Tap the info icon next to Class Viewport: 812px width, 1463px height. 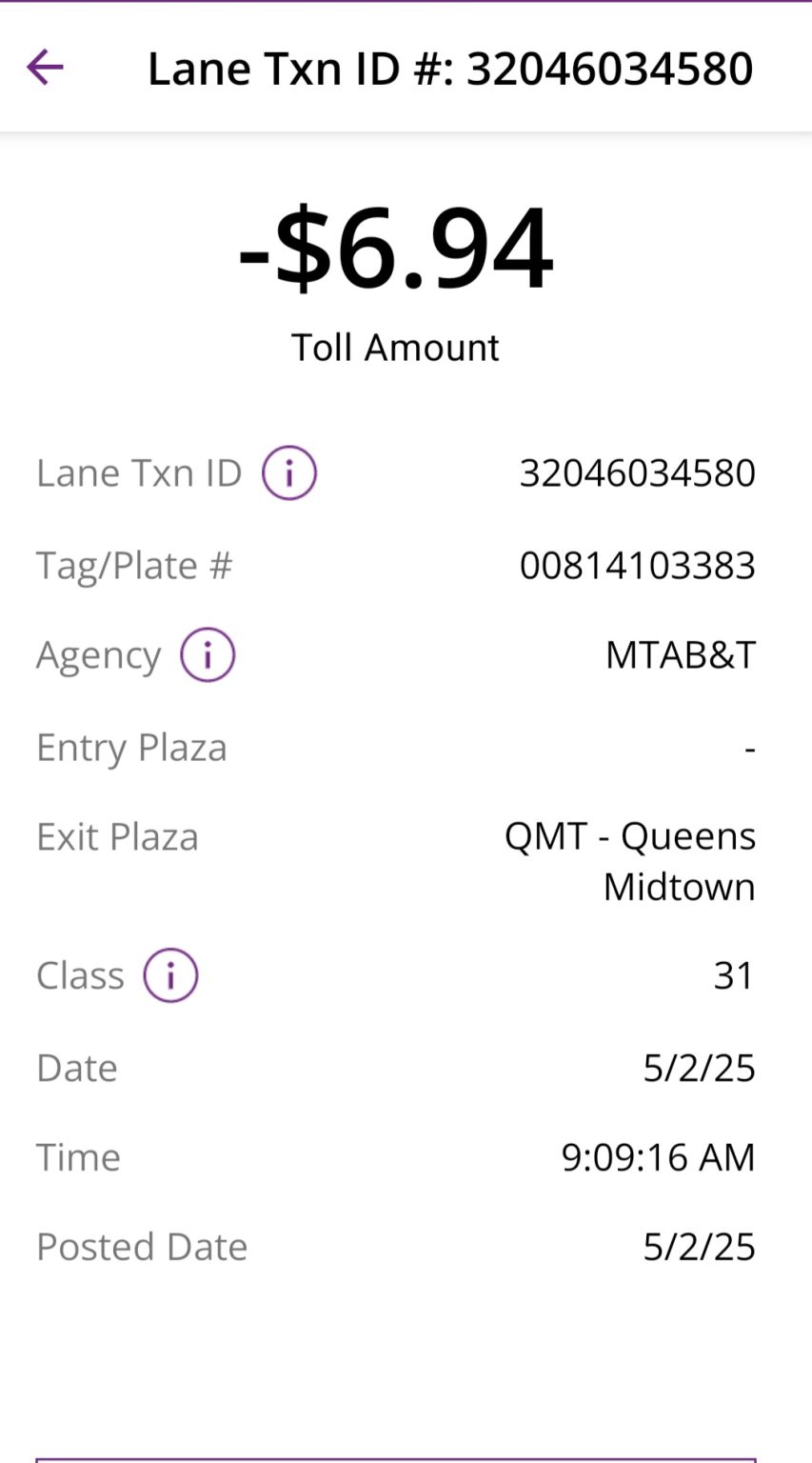point(170,975)
